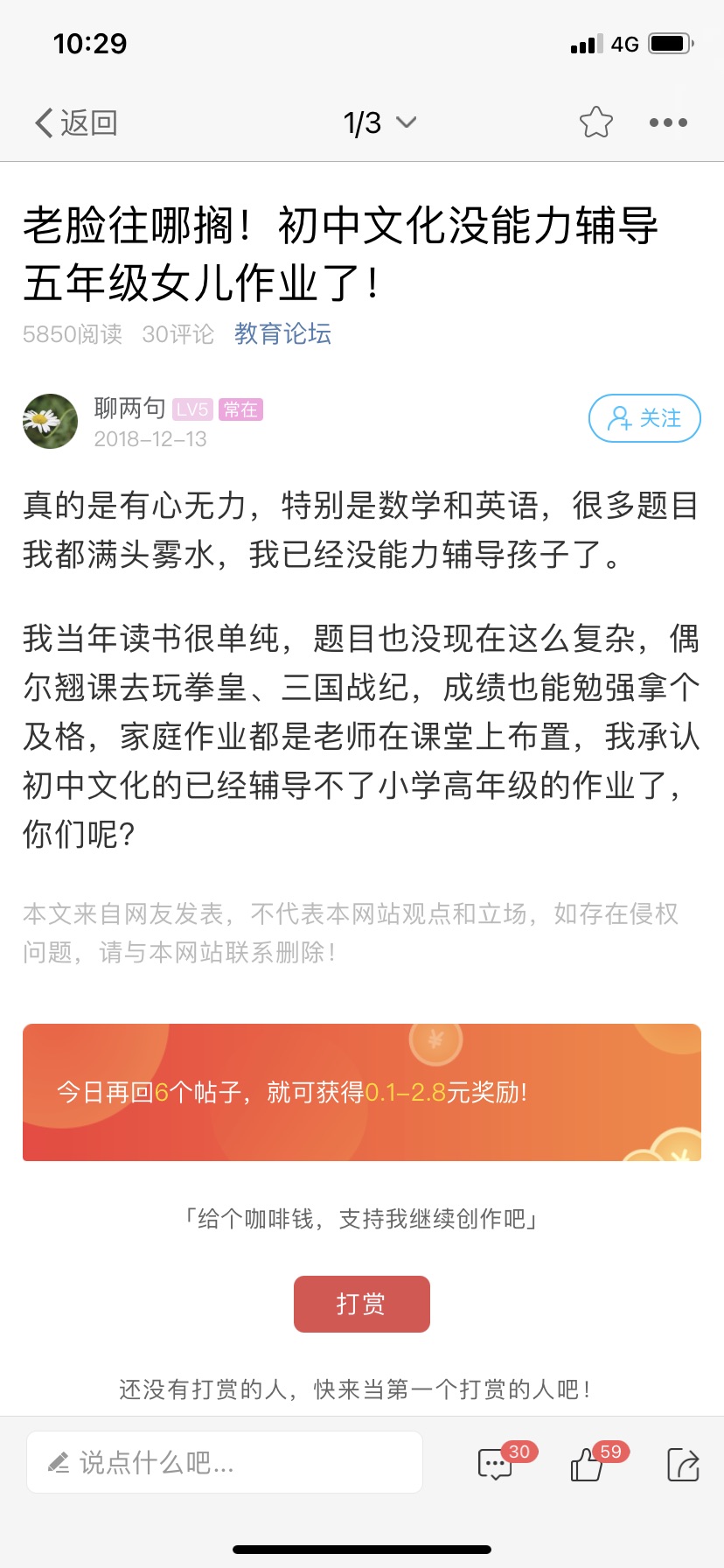View the 30 comments
The width and height of the screenshot is (724, 1568).
pos(496,1464)
